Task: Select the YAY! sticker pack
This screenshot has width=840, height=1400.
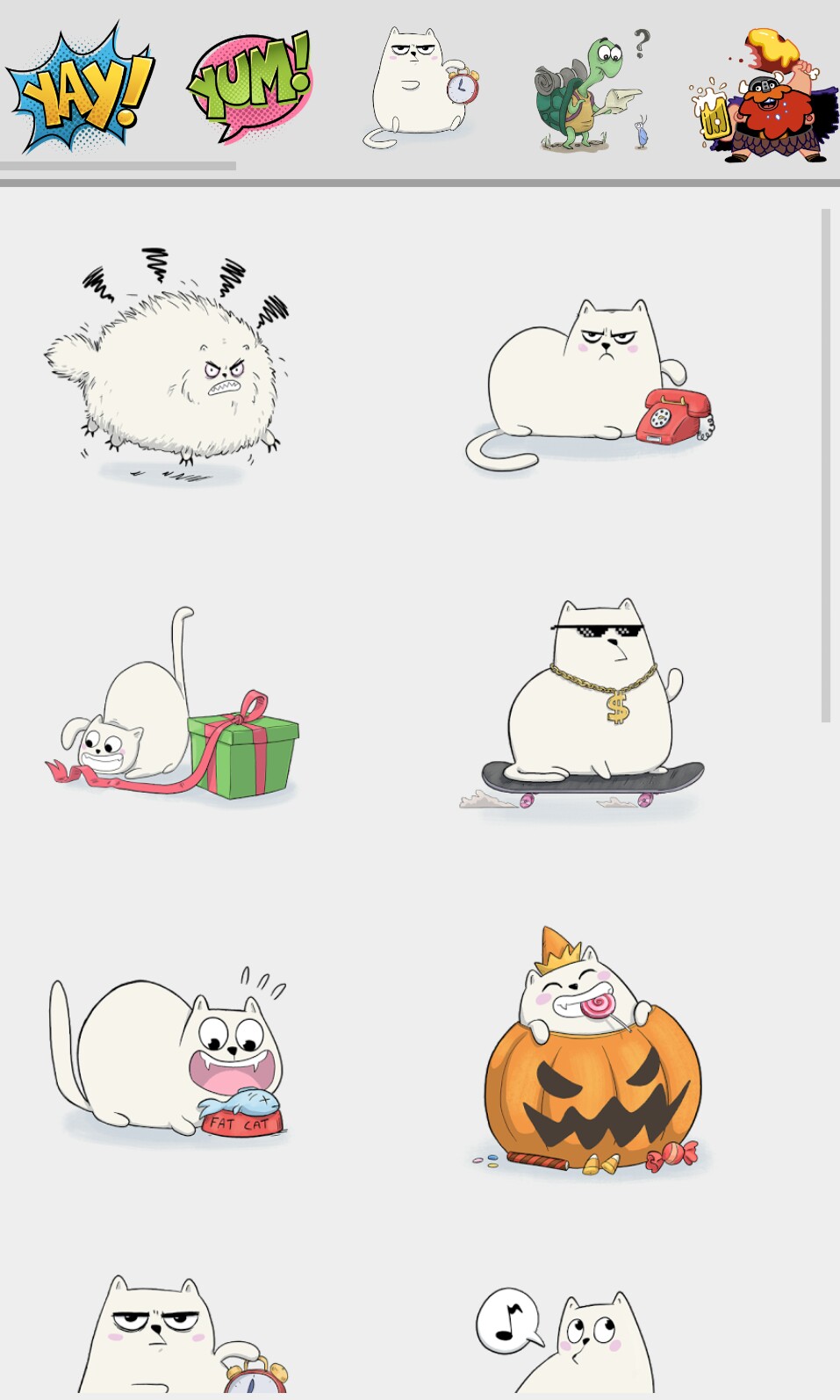Action: click(x=81, y=90)
